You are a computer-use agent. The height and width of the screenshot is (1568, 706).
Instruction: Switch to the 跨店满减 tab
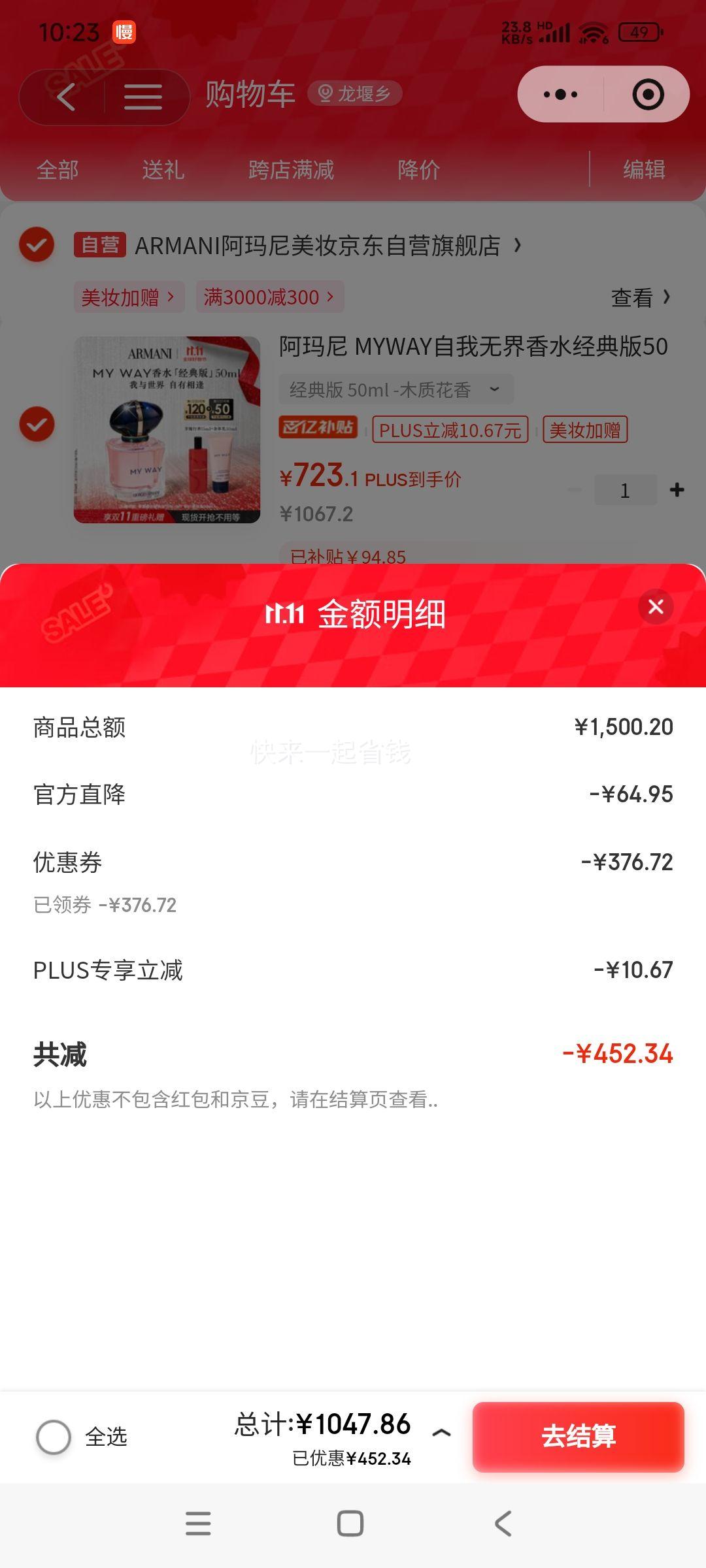pyautogui.click(x=291, y=170)
